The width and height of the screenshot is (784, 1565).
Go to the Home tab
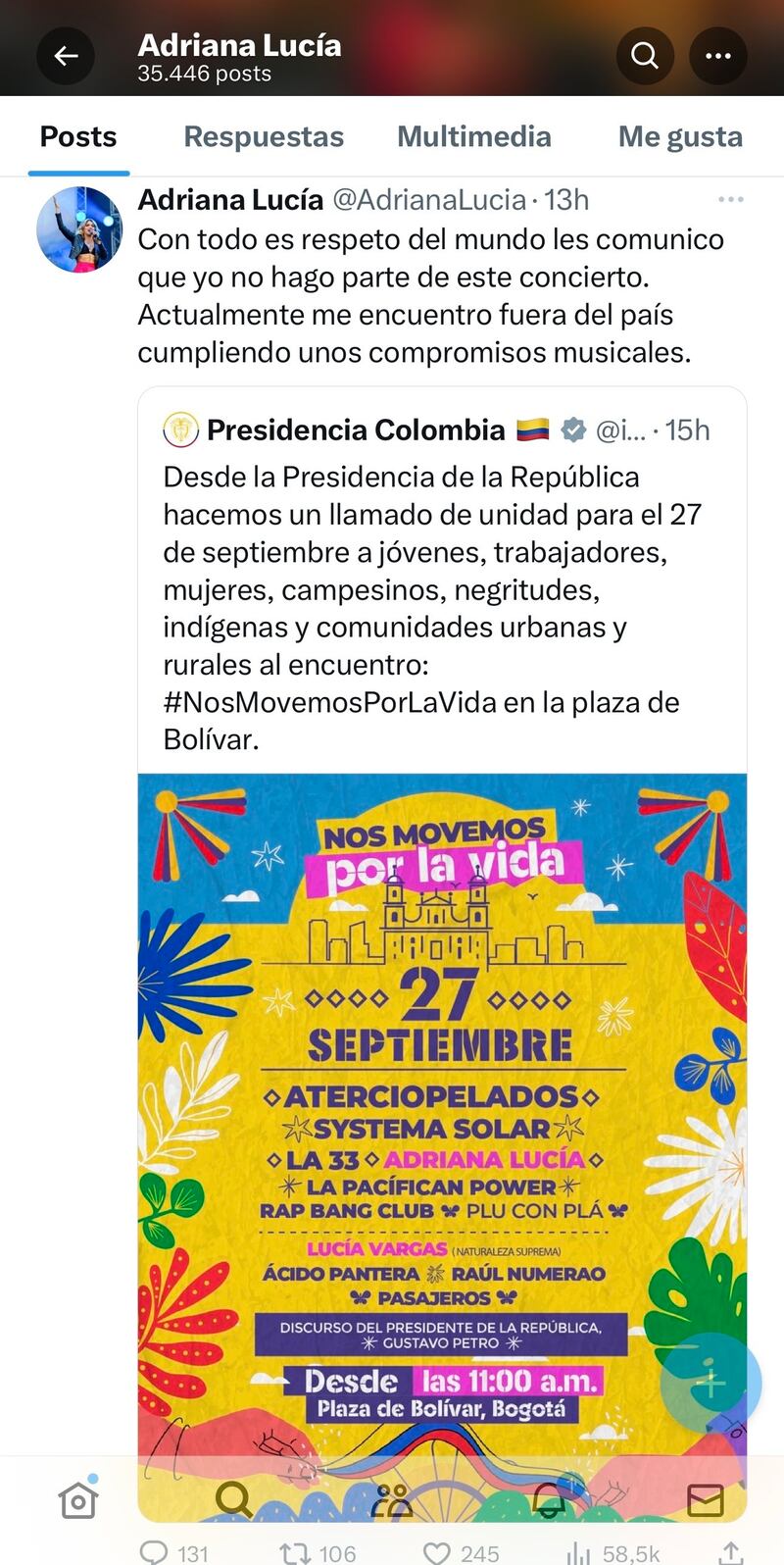point(78,1499)
